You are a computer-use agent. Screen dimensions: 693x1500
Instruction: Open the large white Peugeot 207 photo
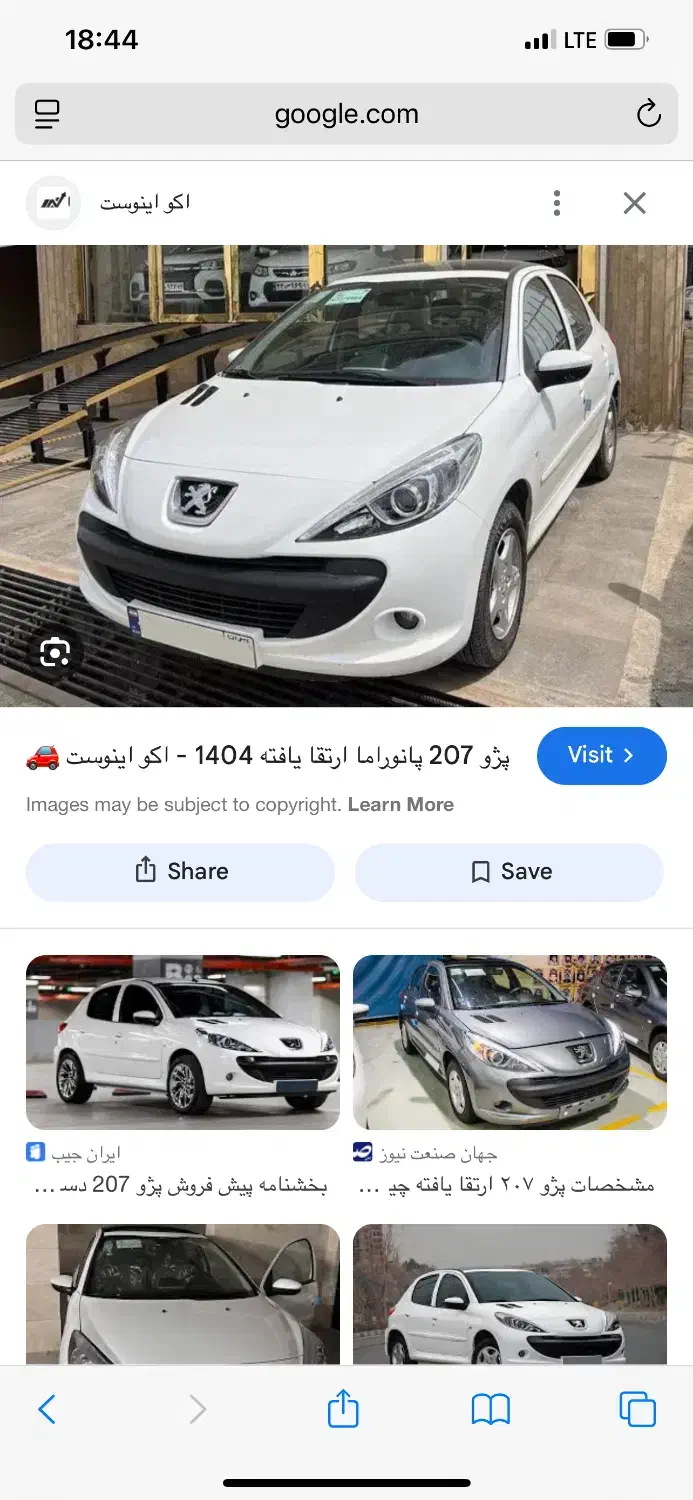tap(346, 475)
